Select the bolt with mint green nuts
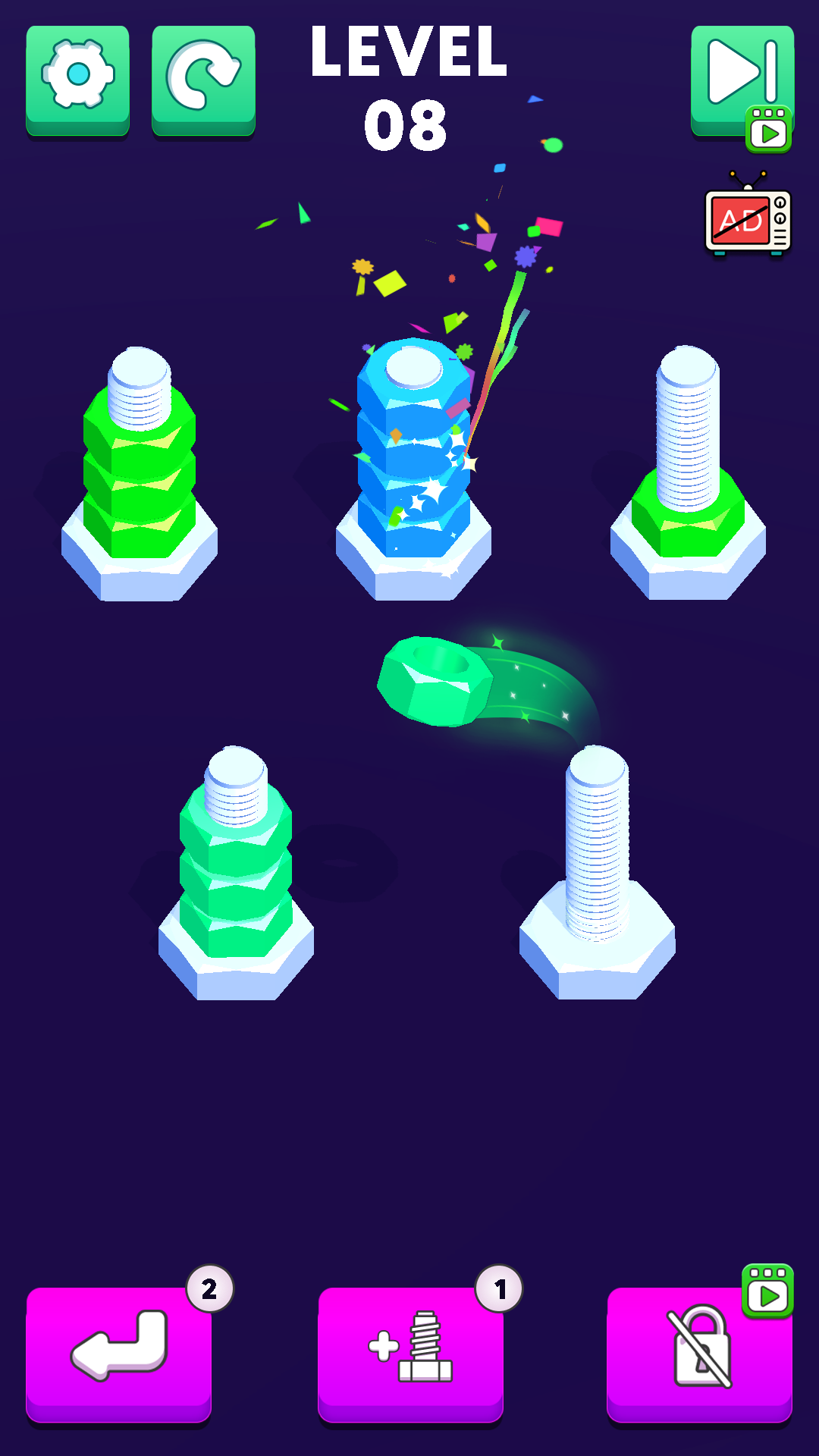 (x=236, y=872)
